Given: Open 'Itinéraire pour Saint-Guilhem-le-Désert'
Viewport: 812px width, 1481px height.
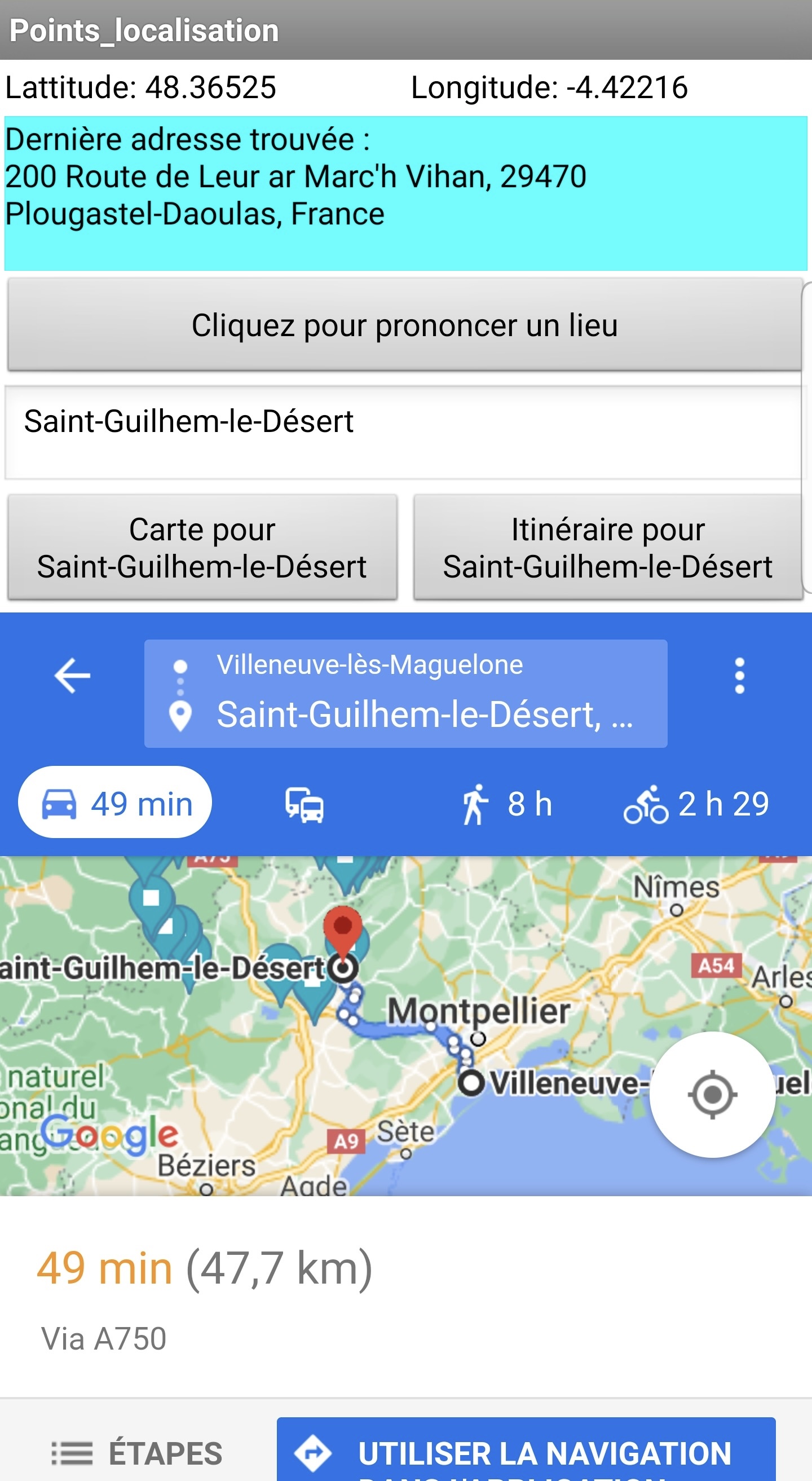Looking at the screenshot, I should (608, 547).
